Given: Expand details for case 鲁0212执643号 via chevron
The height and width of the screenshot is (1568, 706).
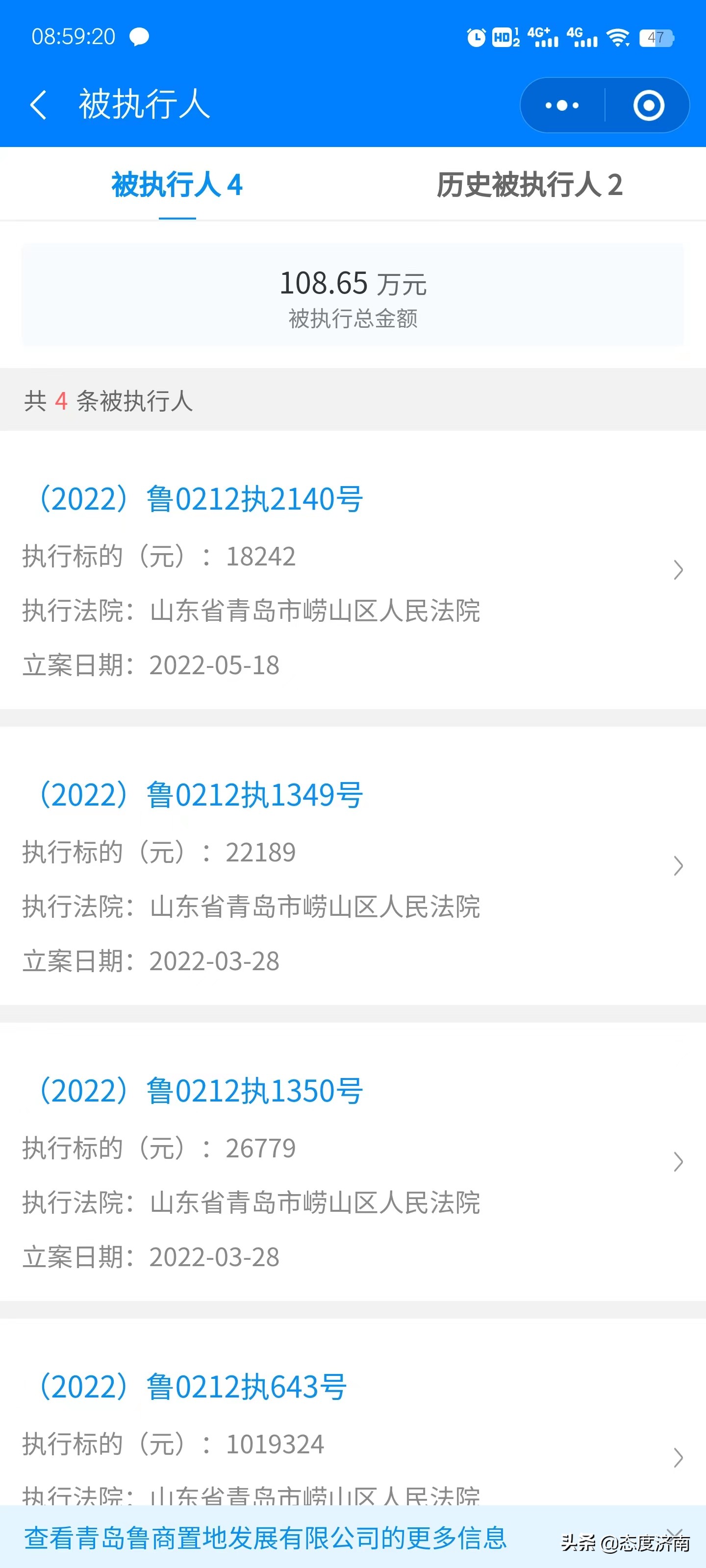Looking at the screenshot, I should pyautogui.click(x=679, y=1458).
